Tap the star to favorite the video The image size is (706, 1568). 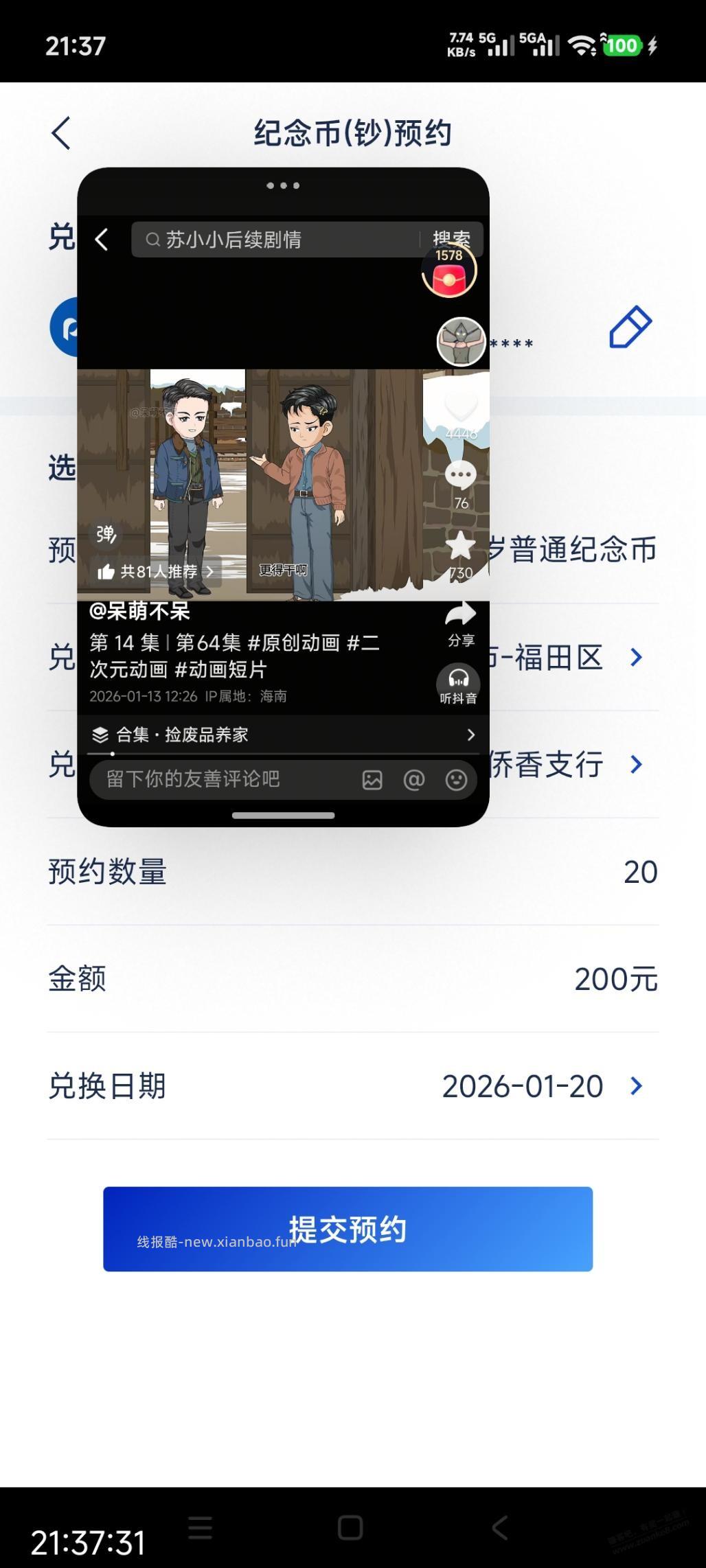460,544
